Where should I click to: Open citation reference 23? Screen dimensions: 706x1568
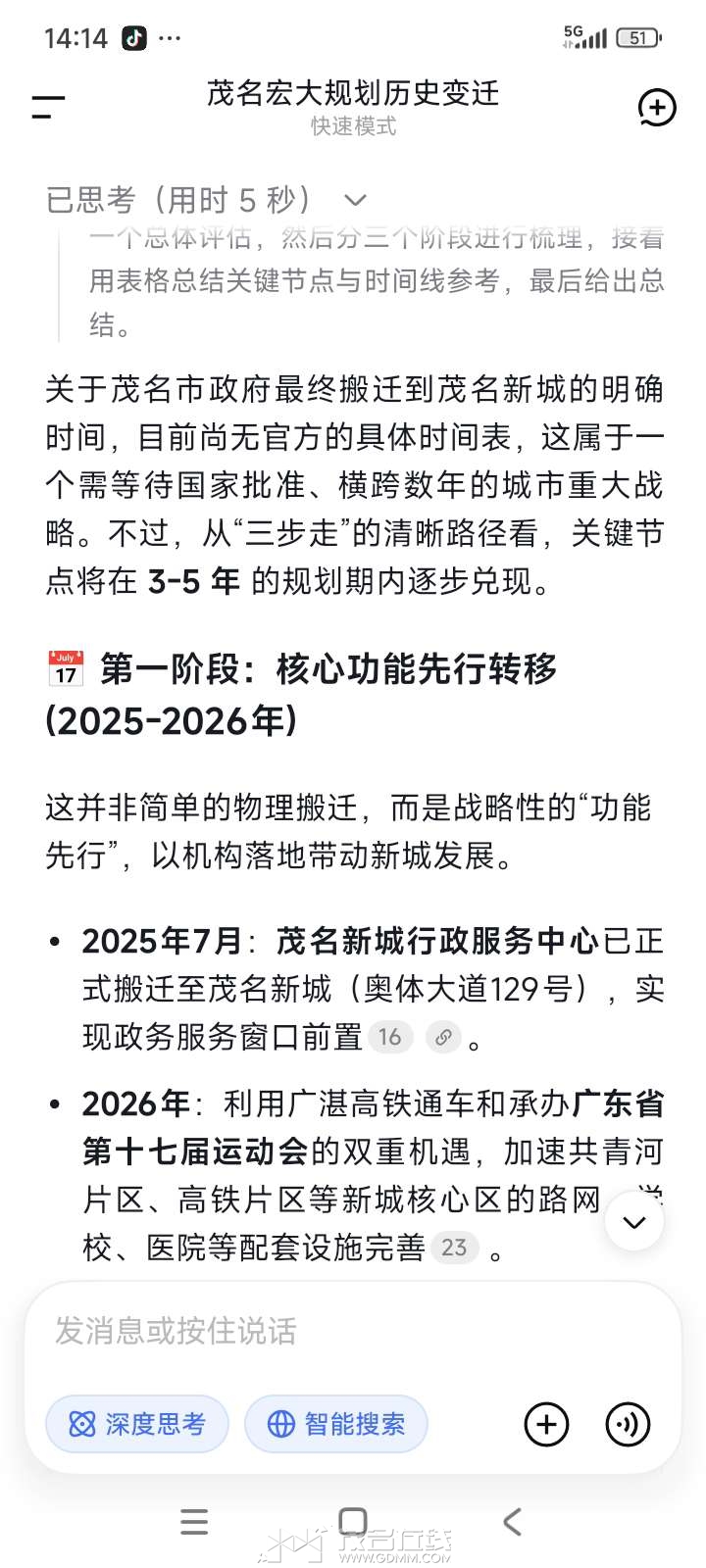pos(454,1248)
